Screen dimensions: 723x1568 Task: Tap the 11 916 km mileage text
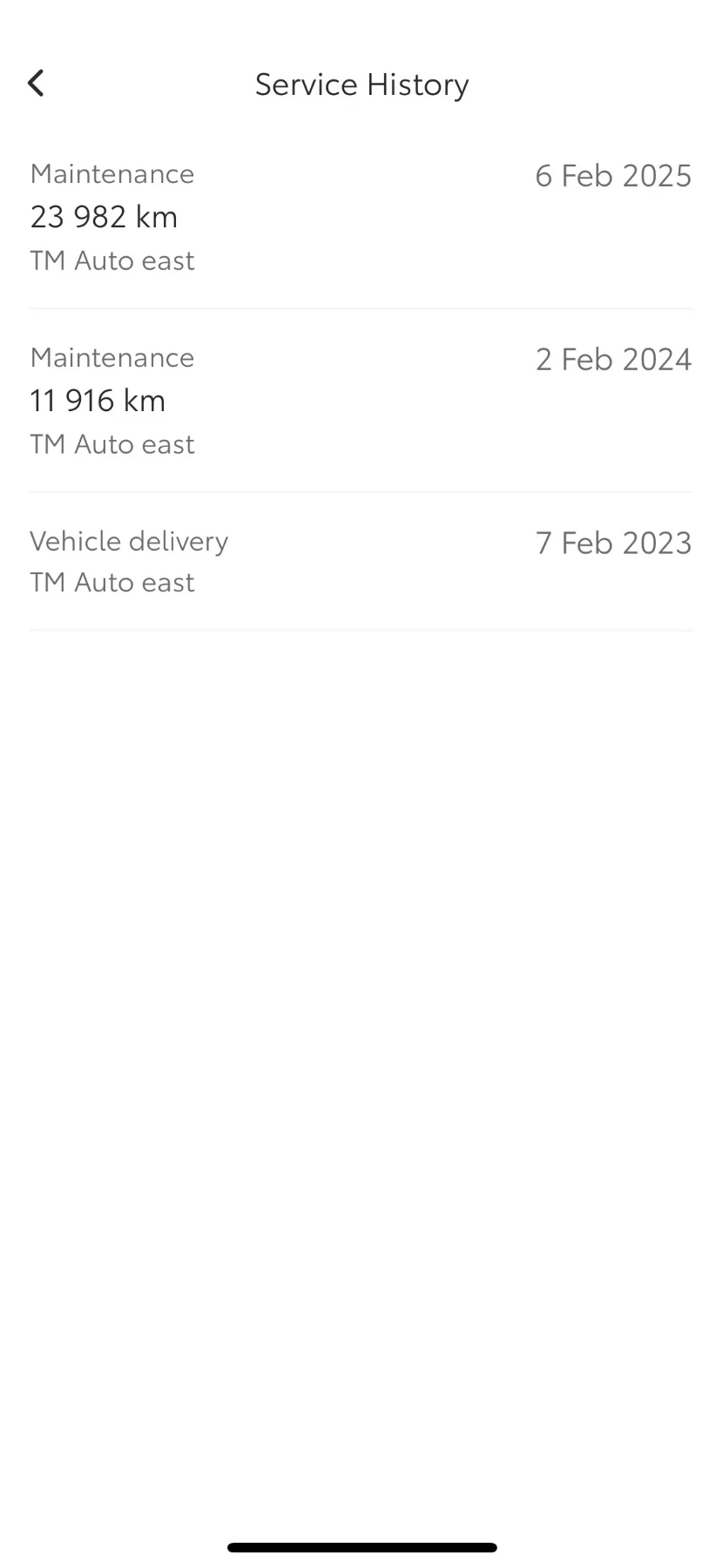(x=98, y=400)
